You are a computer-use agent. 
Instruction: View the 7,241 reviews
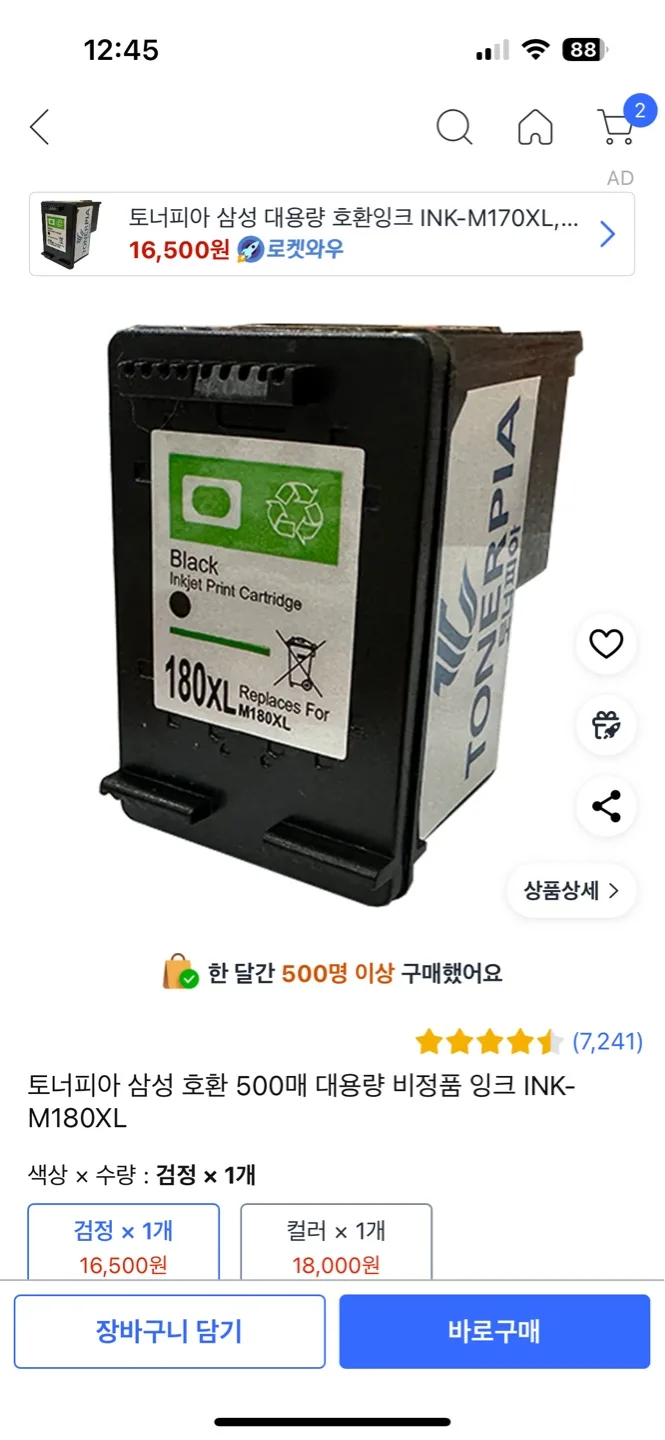click(606, 1042)
